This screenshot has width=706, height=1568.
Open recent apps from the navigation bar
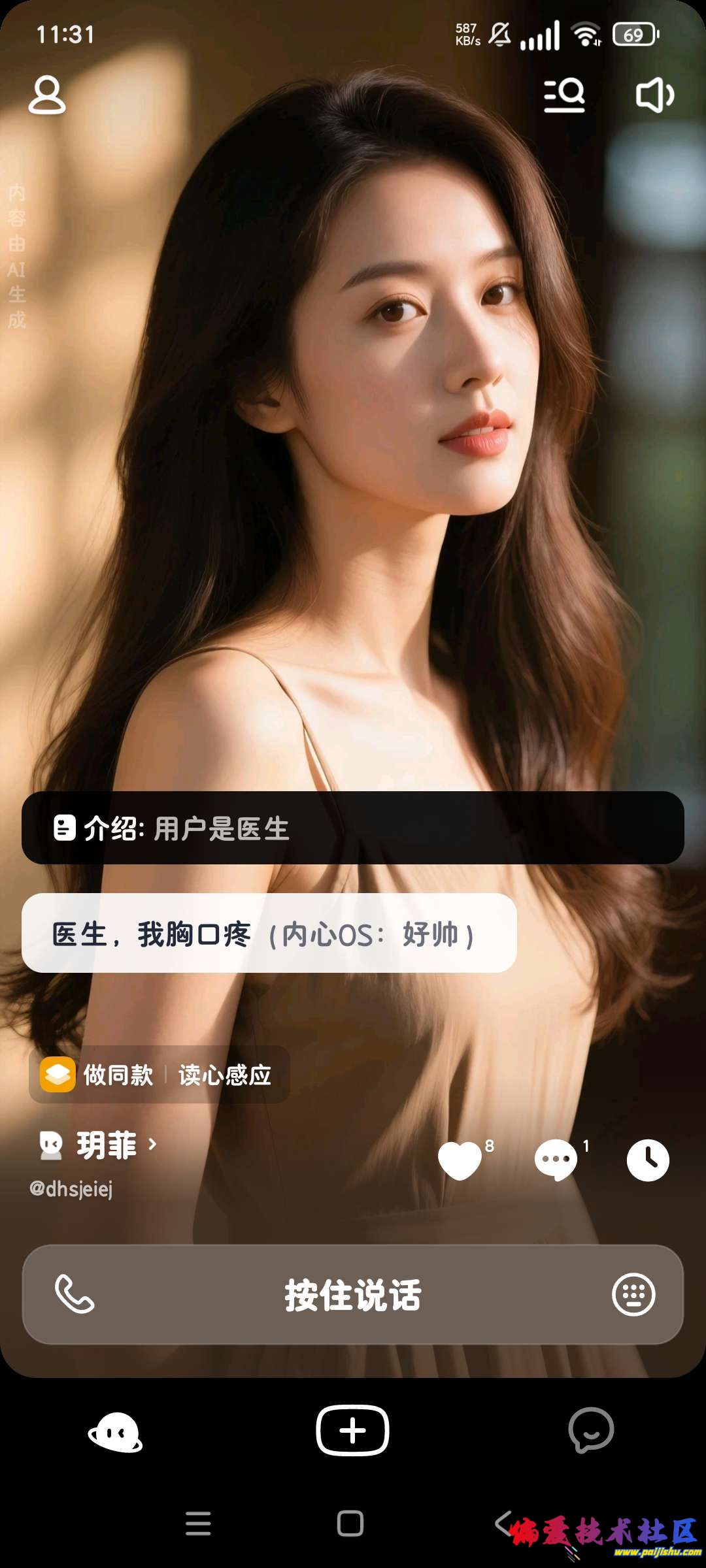coord(198,1524)
